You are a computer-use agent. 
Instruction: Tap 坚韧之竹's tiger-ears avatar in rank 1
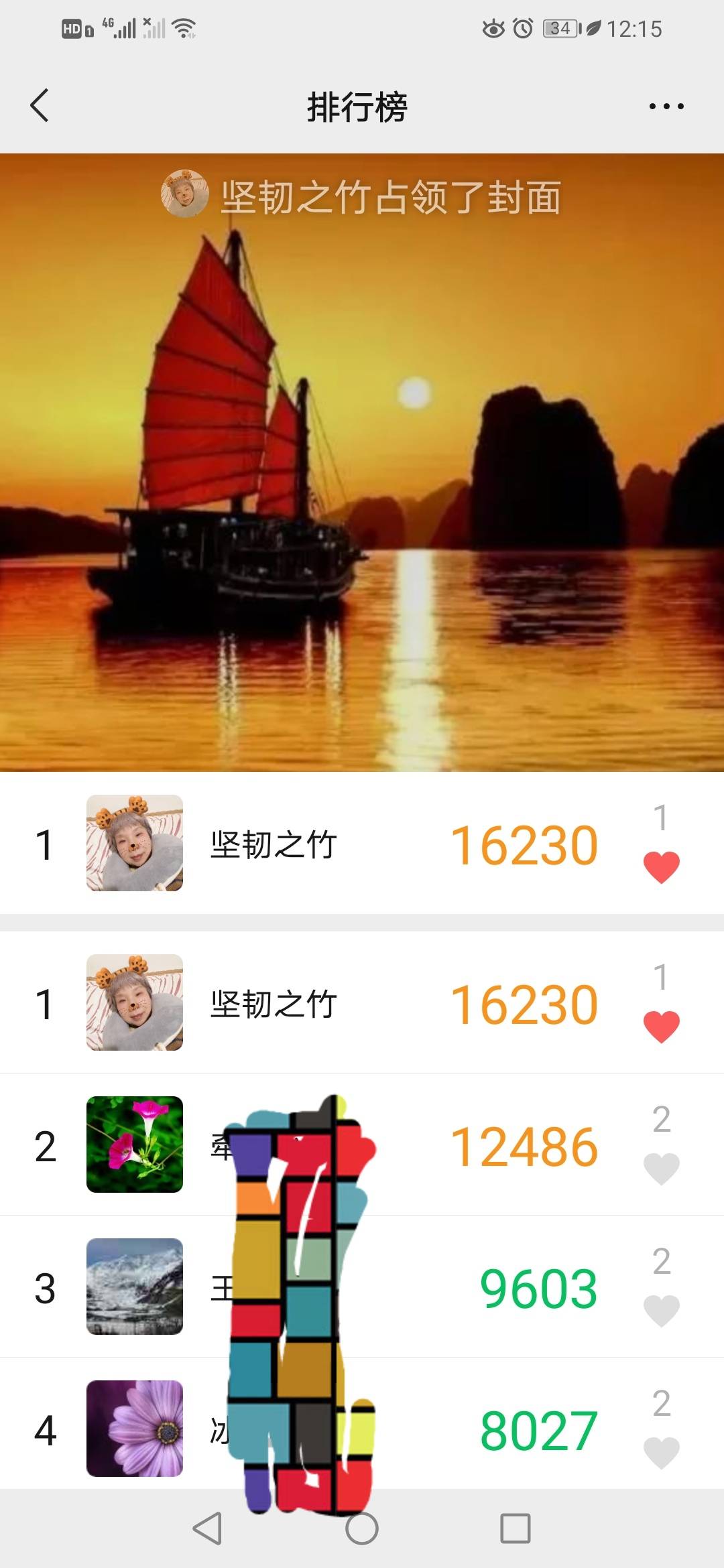(134, 847)
